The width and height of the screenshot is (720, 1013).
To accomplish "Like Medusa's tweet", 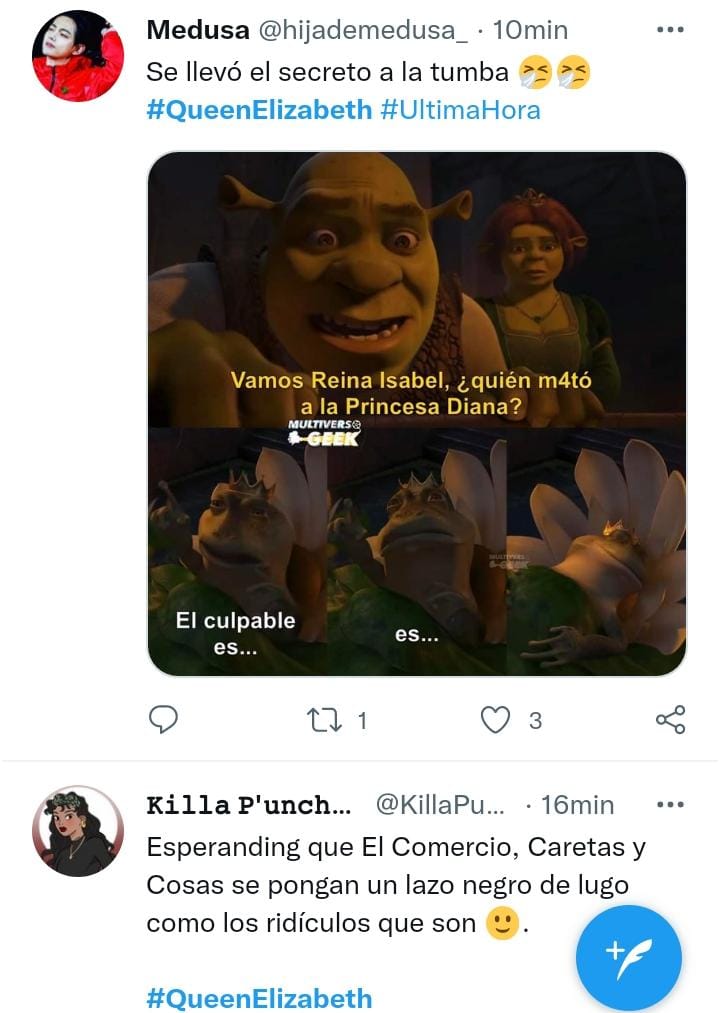I will pos(497,719).
